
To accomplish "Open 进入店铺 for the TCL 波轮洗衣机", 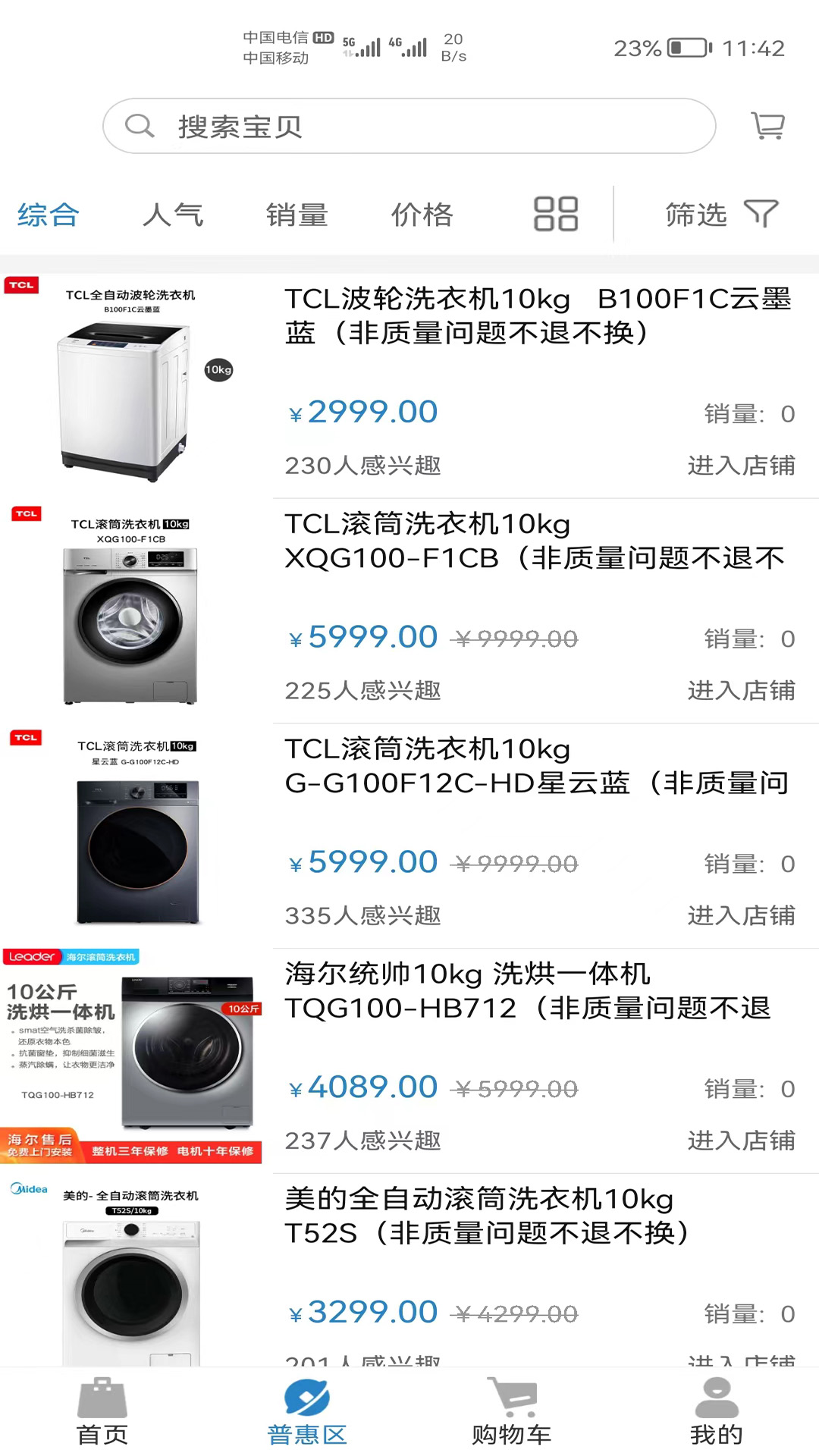I will [x=742, y=466].
